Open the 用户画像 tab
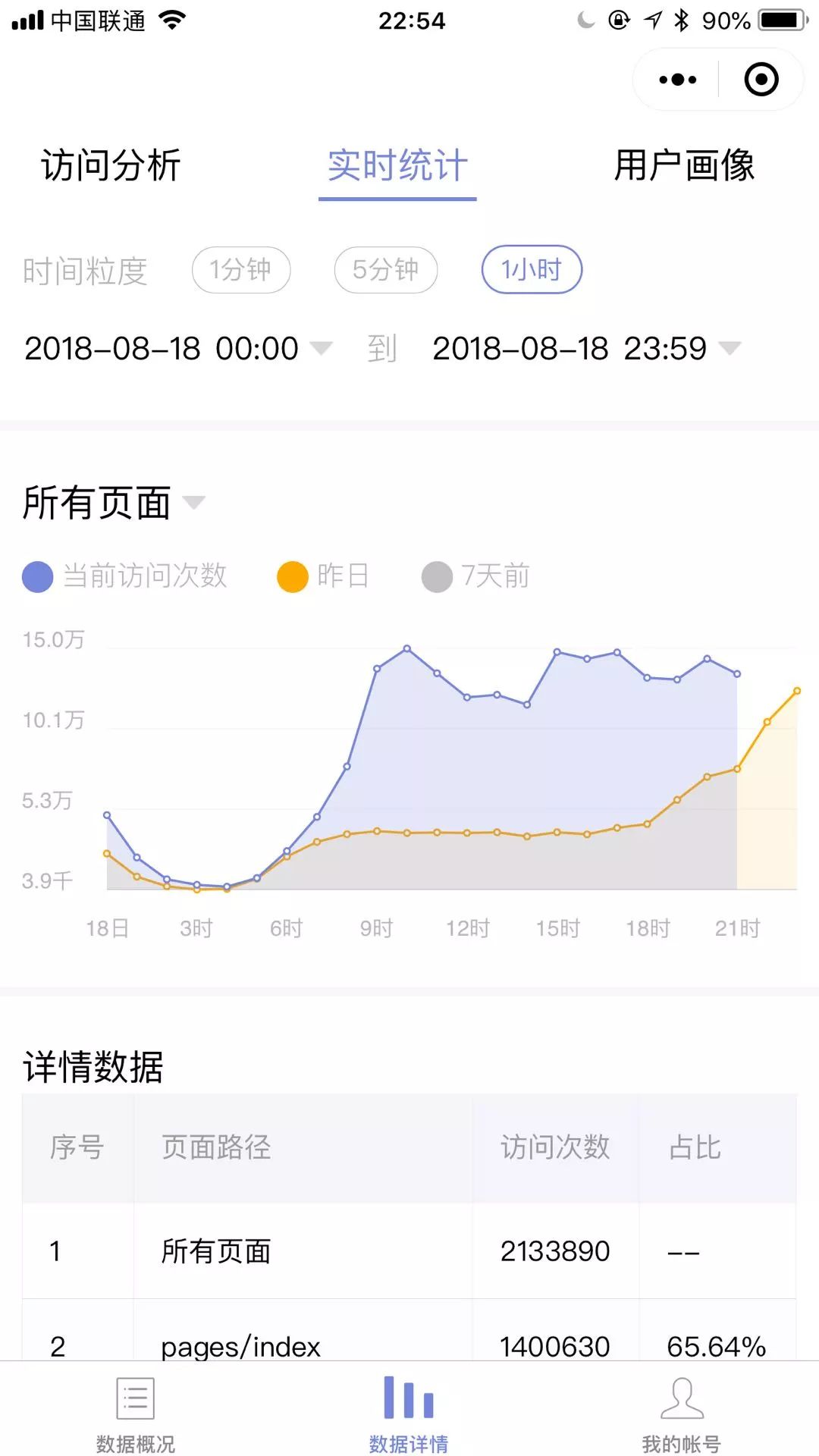Viewport: 819px width, 1456px height. tap(684, 165)
